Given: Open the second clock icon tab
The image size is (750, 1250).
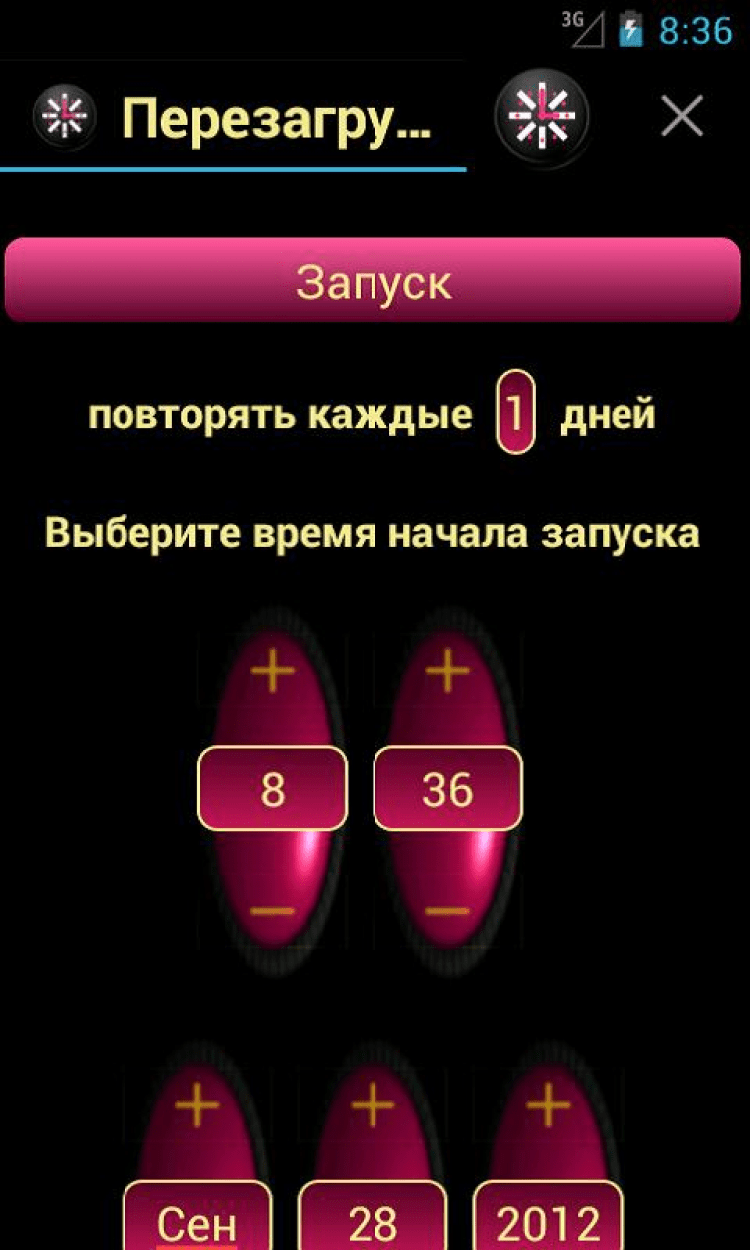Looking at the screenshot, I should [541, 117].
